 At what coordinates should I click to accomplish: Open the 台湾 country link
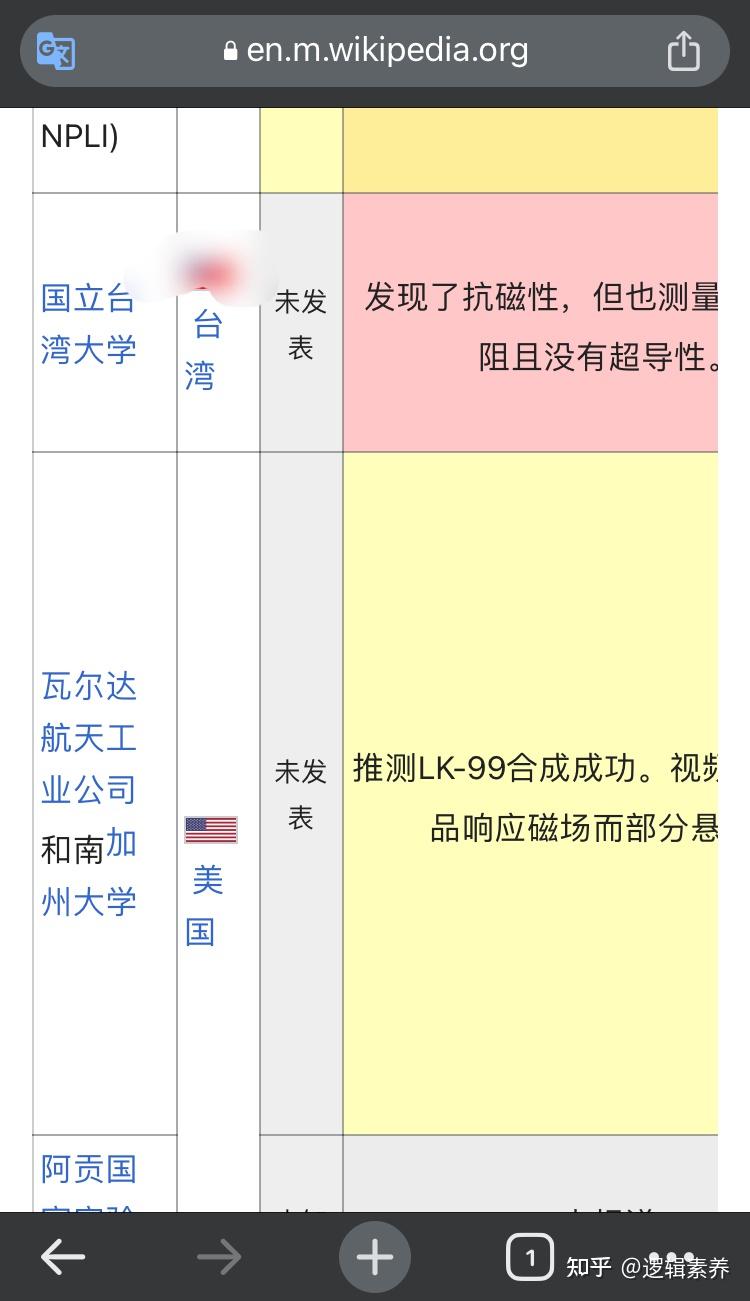pos(204,350)
